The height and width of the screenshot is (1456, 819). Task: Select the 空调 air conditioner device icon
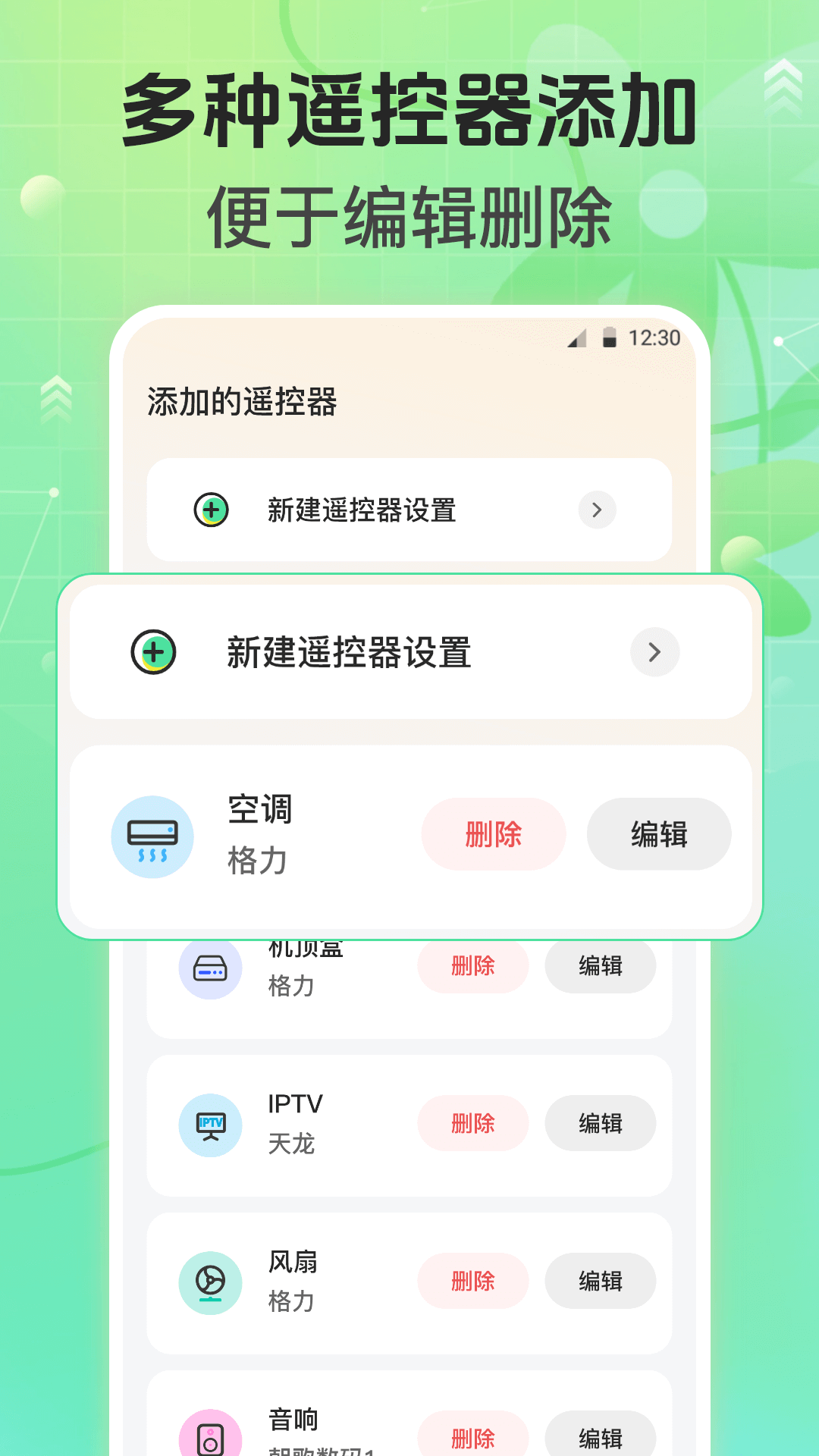pyautogui.click(x=152, y=836)
